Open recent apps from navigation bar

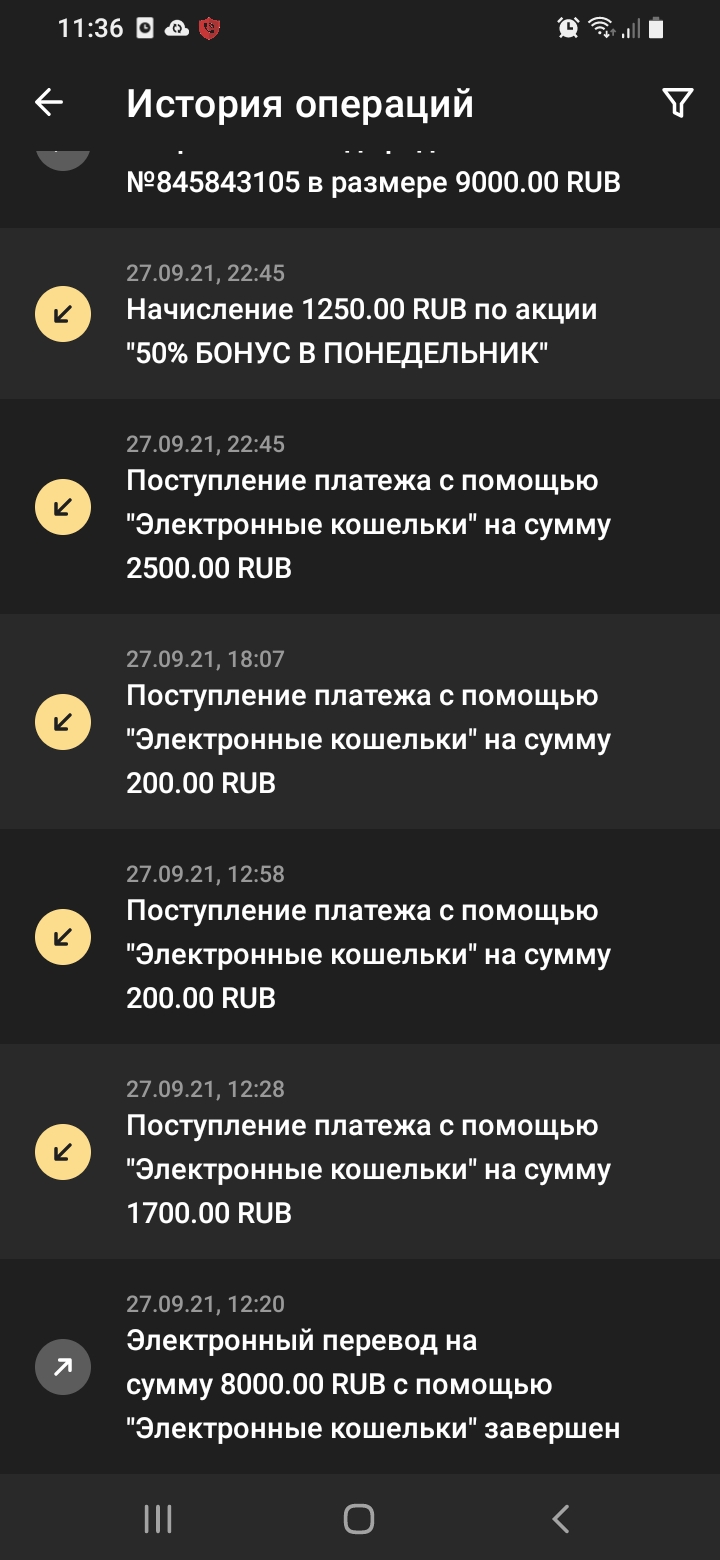coord(158,1519)
